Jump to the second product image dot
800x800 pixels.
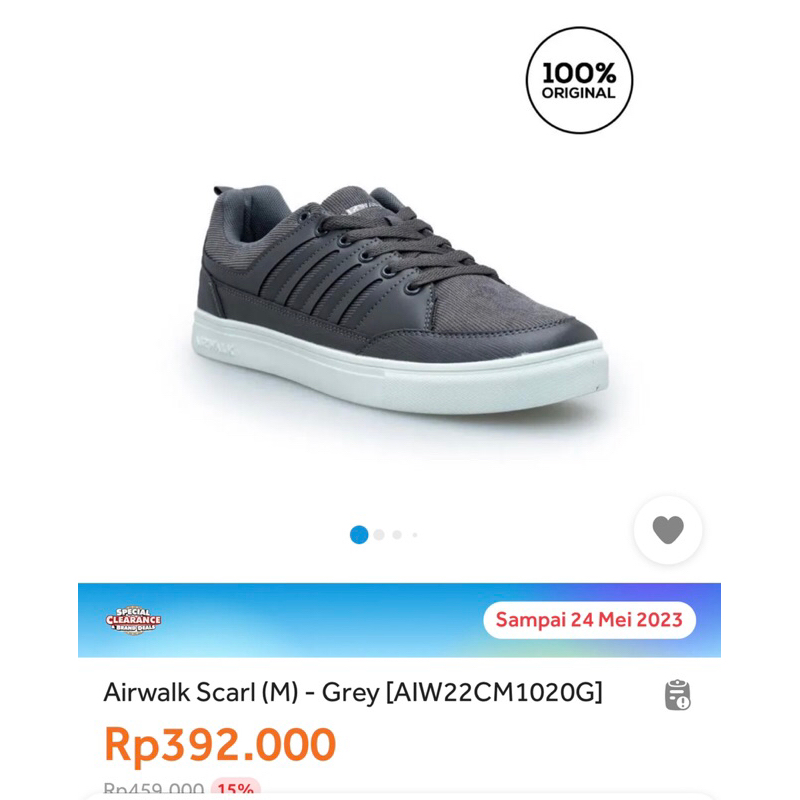coord(379,535)
